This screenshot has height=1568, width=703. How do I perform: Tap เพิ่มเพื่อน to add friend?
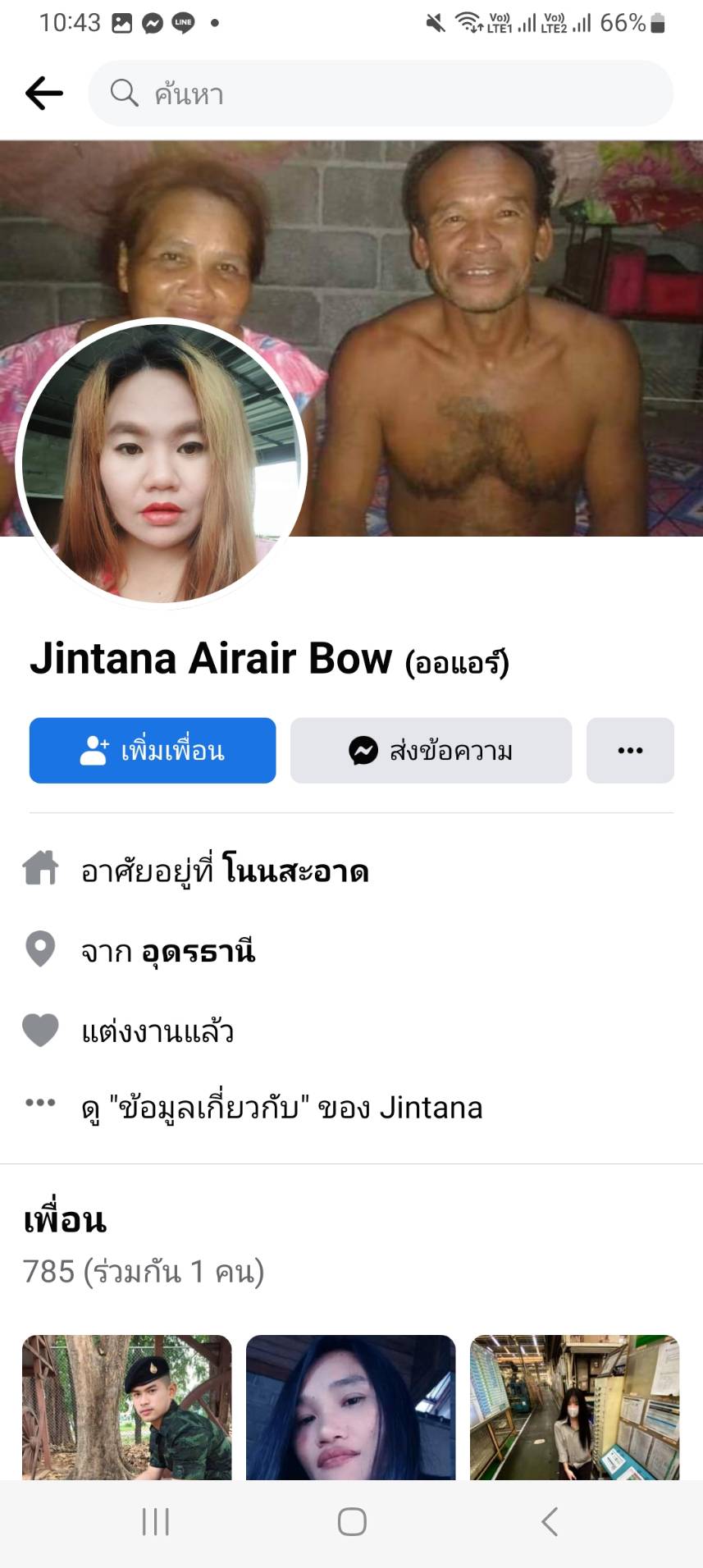(153, 751)
